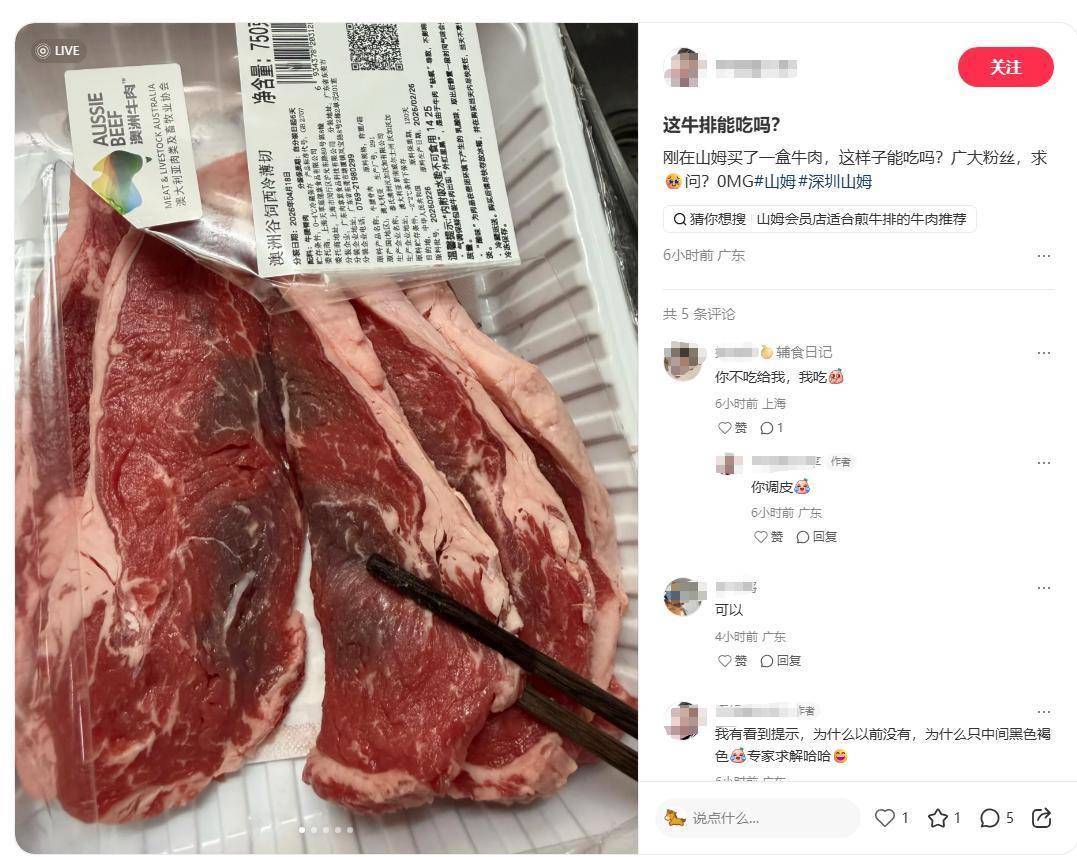Open the overflow menu on the 可以 comment

(1043, 588)
